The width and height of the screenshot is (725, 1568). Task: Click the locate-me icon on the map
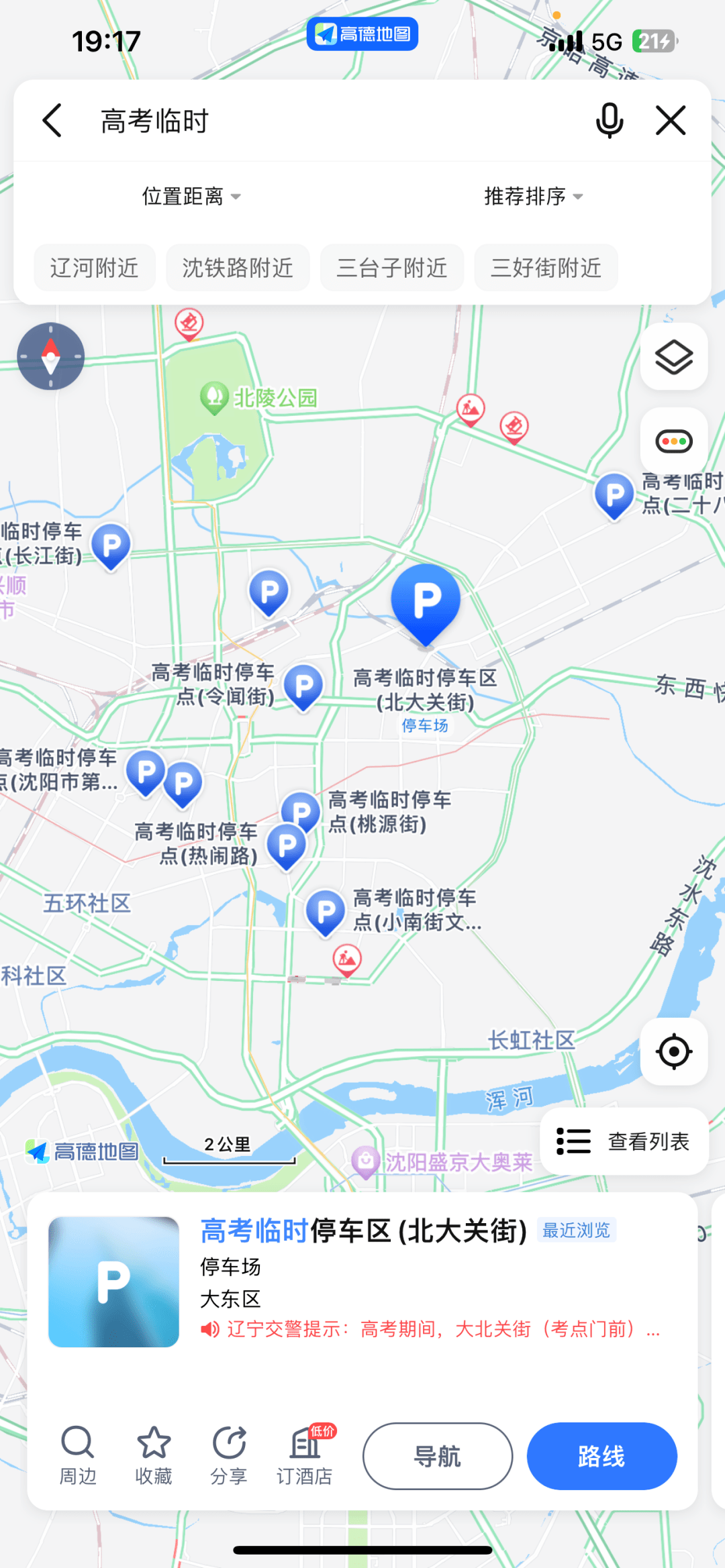pos(673,1051)
